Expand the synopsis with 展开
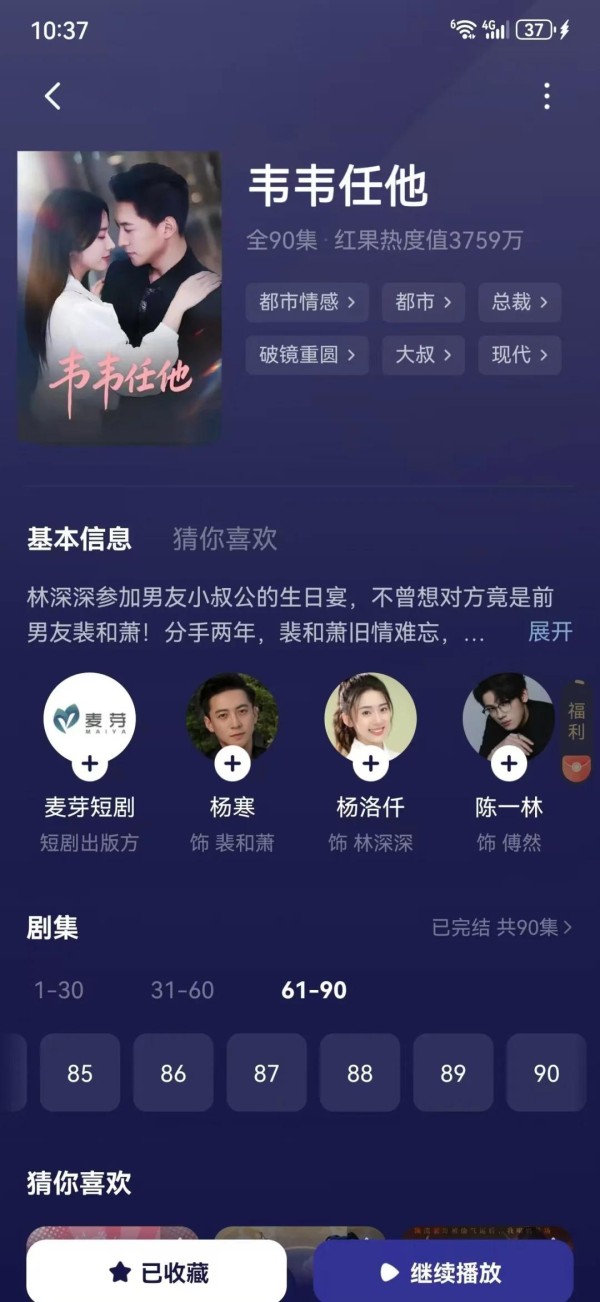 click(550, 631)
